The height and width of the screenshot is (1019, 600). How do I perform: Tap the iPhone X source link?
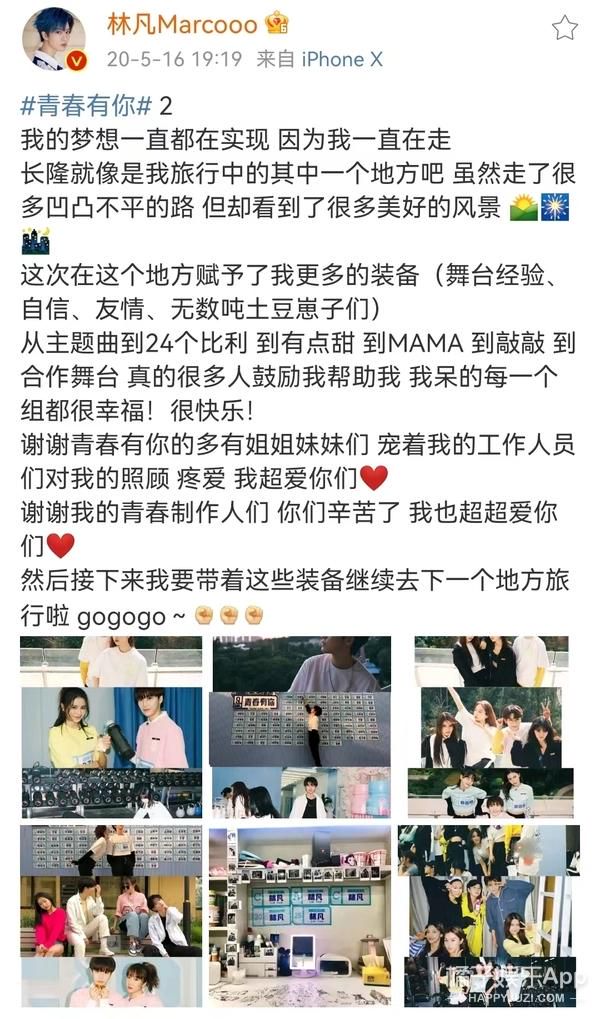point(342,60)
